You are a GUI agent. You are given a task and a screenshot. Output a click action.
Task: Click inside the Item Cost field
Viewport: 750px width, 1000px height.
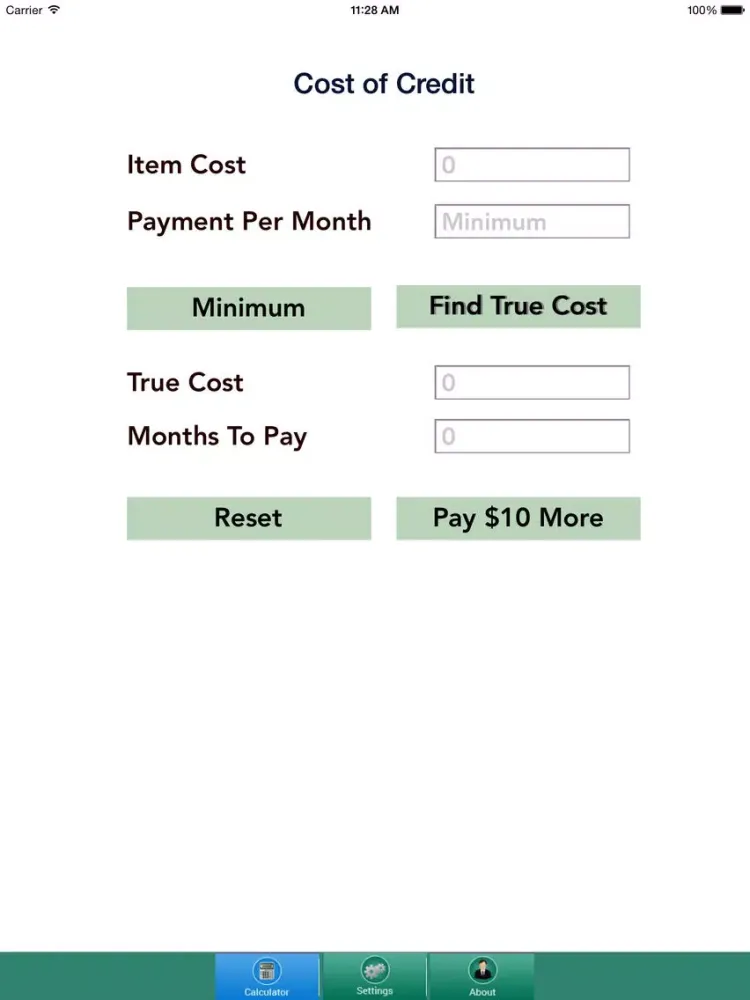click(x=531, y=164)
